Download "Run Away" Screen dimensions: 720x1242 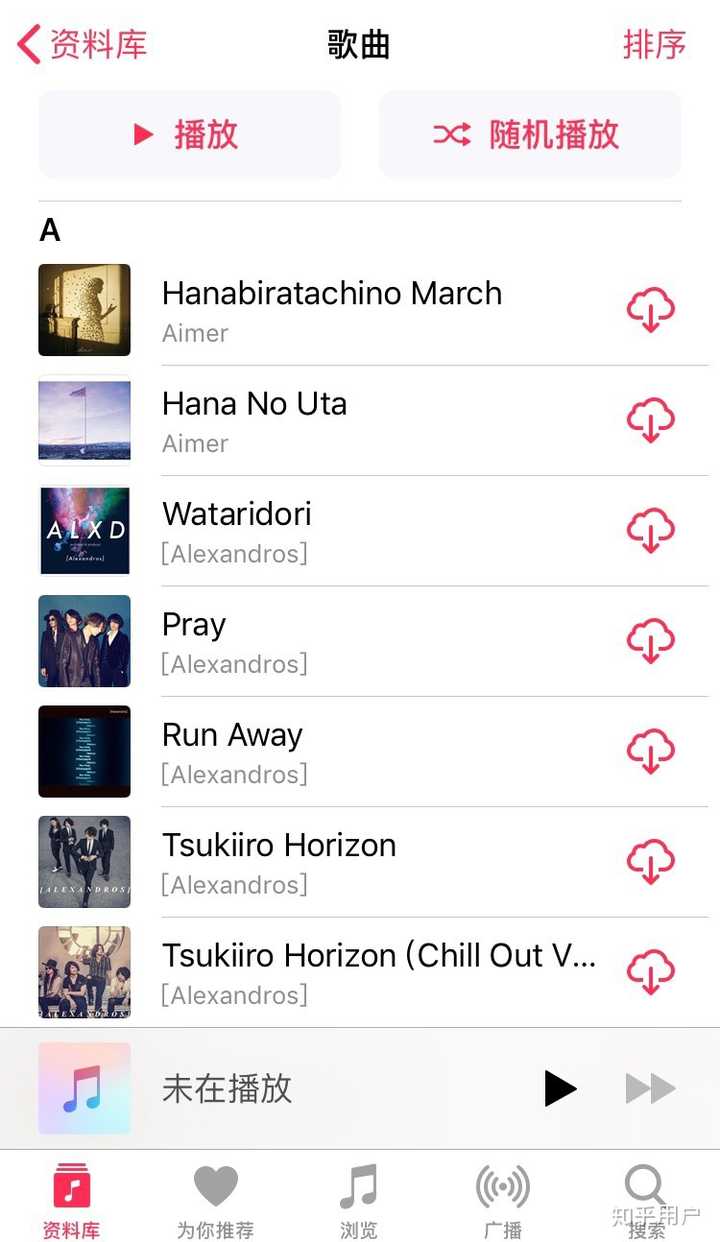pos(651,751)
